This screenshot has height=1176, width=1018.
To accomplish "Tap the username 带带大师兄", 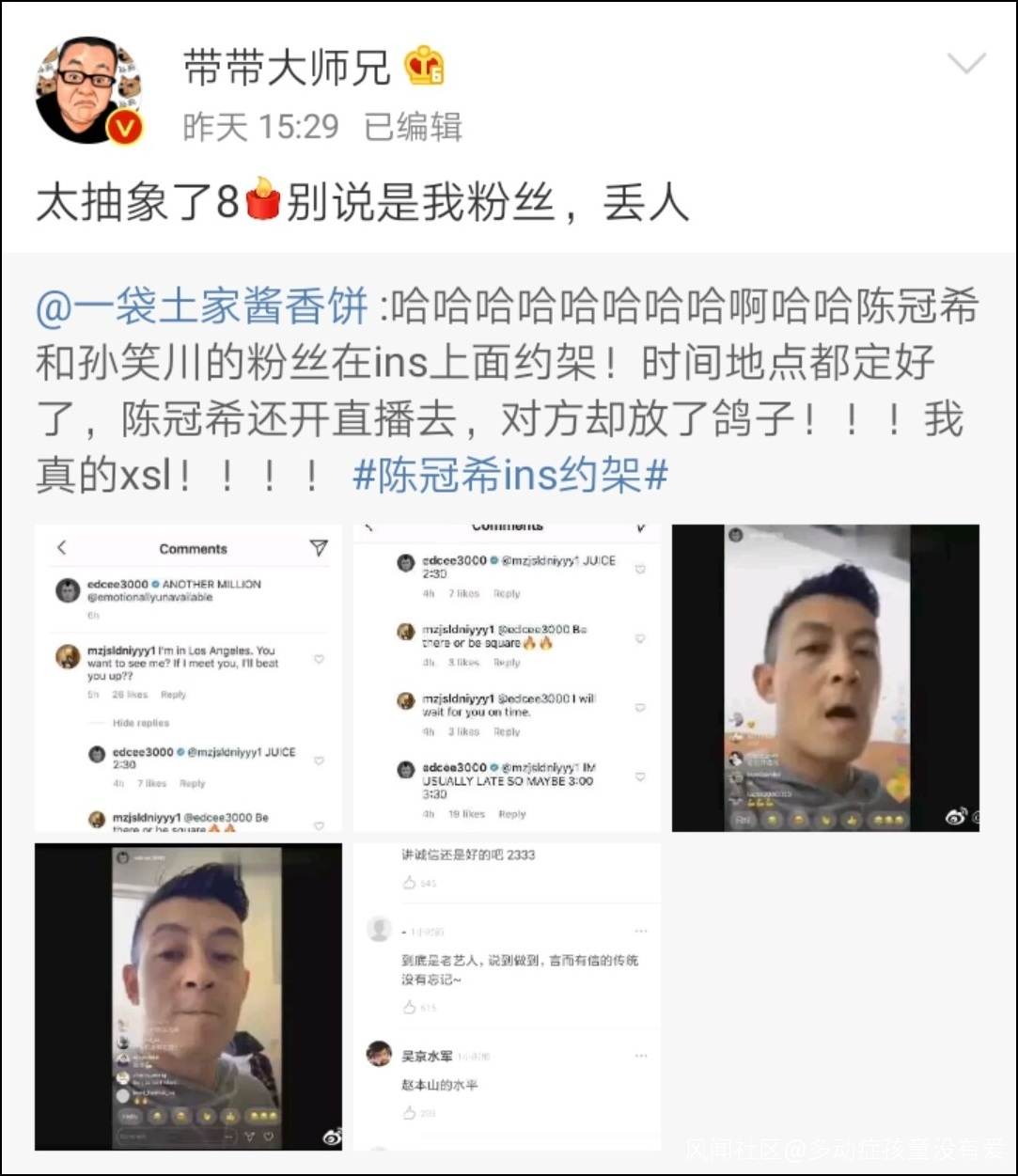I will point(286,69).
